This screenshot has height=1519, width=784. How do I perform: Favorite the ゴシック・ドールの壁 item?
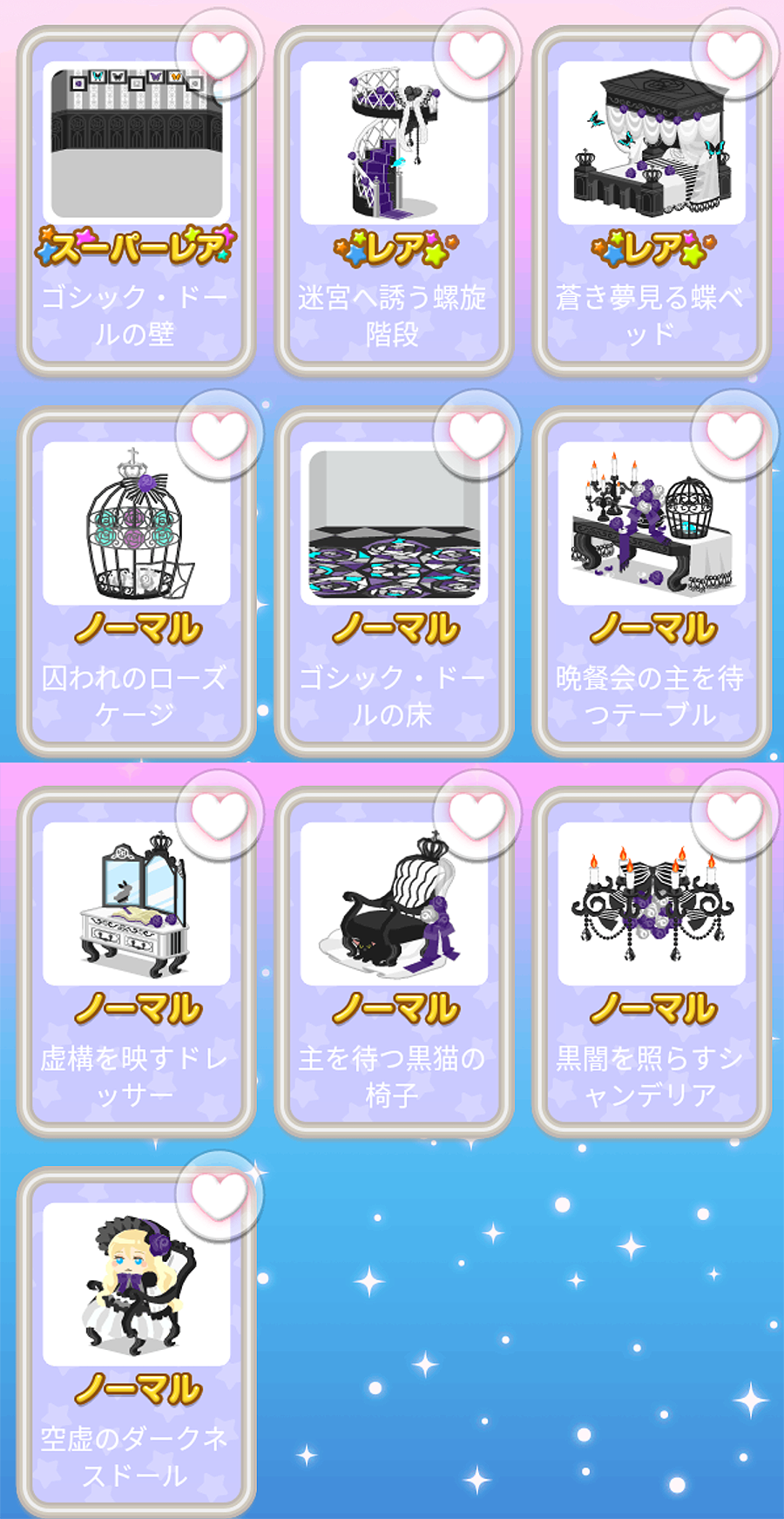[219, 52]
